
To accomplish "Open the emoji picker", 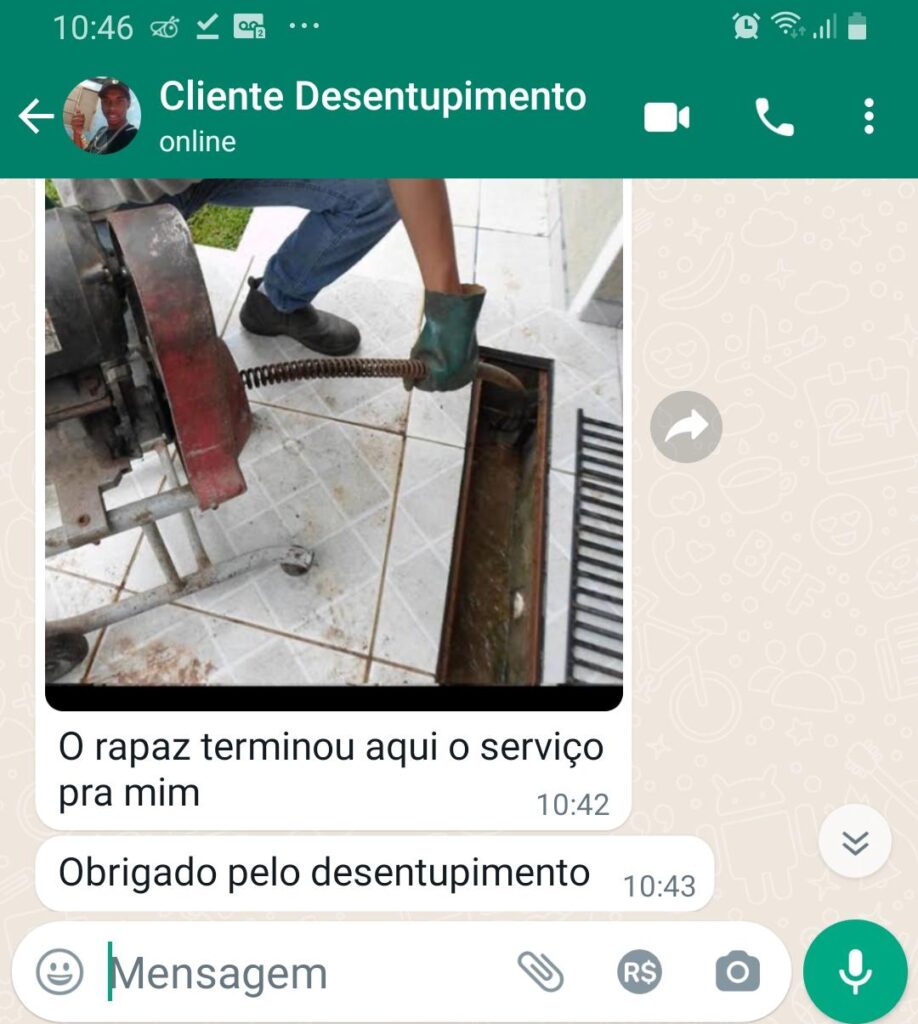I will coord(60,971).
